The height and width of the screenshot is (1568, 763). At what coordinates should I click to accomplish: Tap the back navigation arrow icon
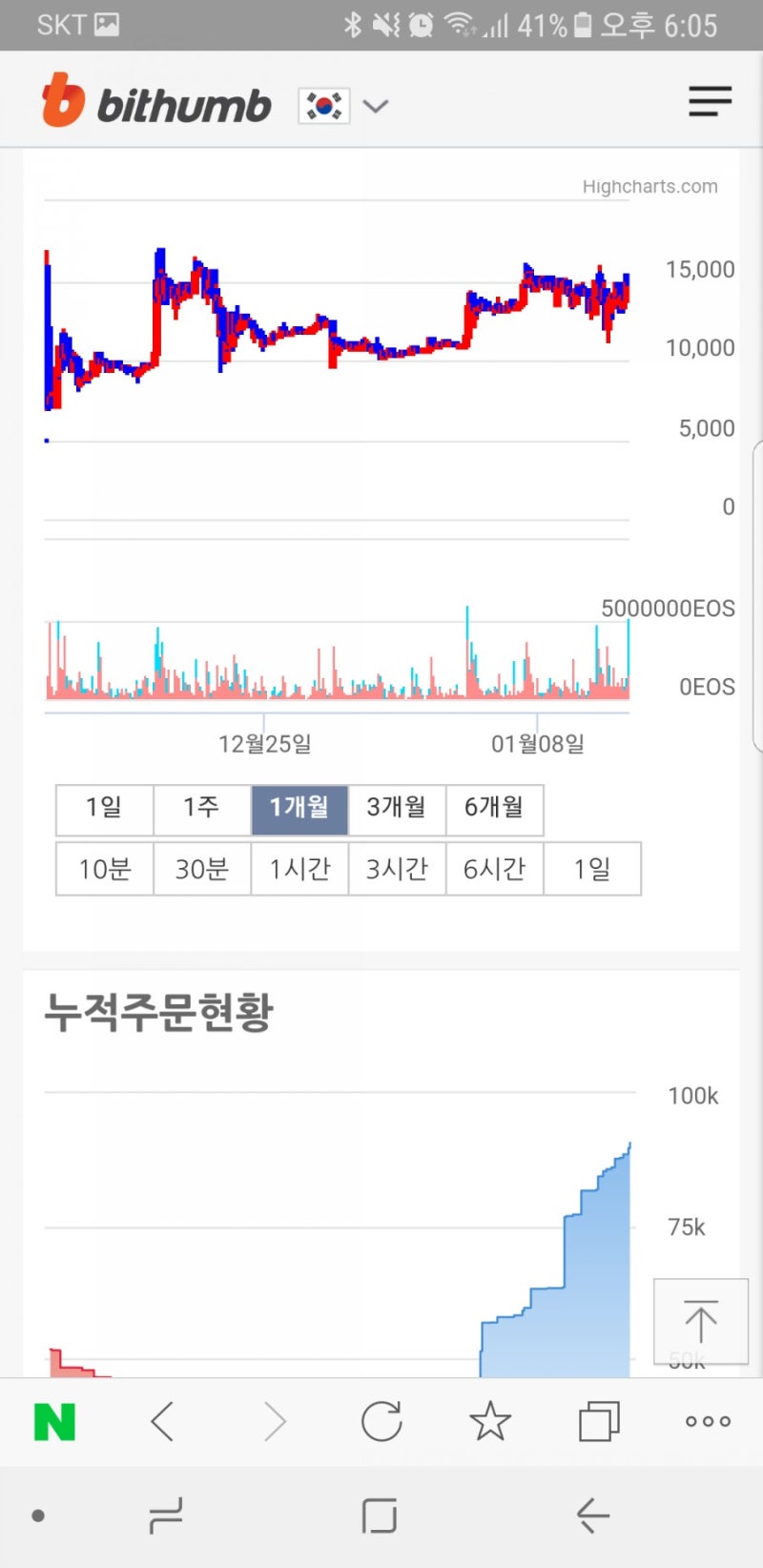click(163, 1420)
